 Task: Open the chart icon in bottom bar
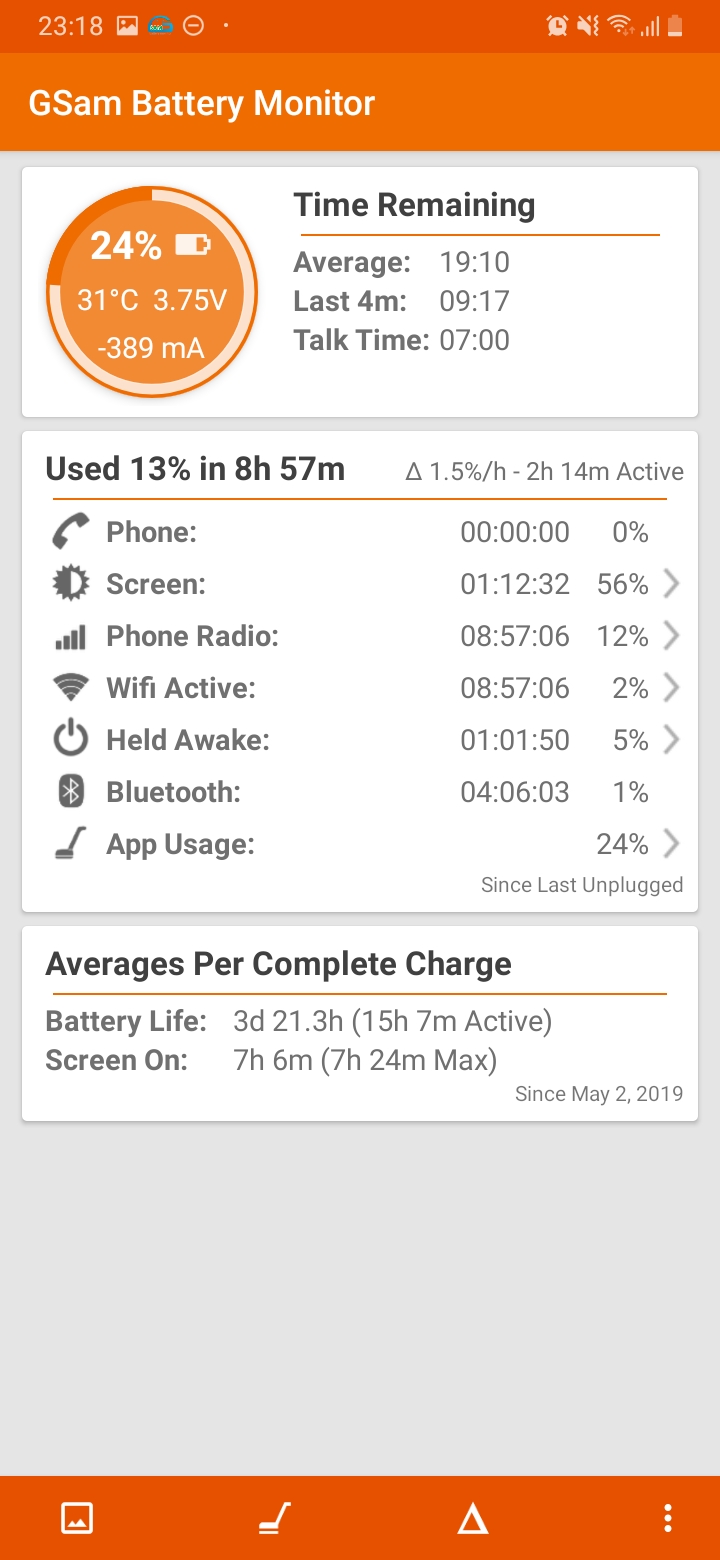click(77, 1518)
